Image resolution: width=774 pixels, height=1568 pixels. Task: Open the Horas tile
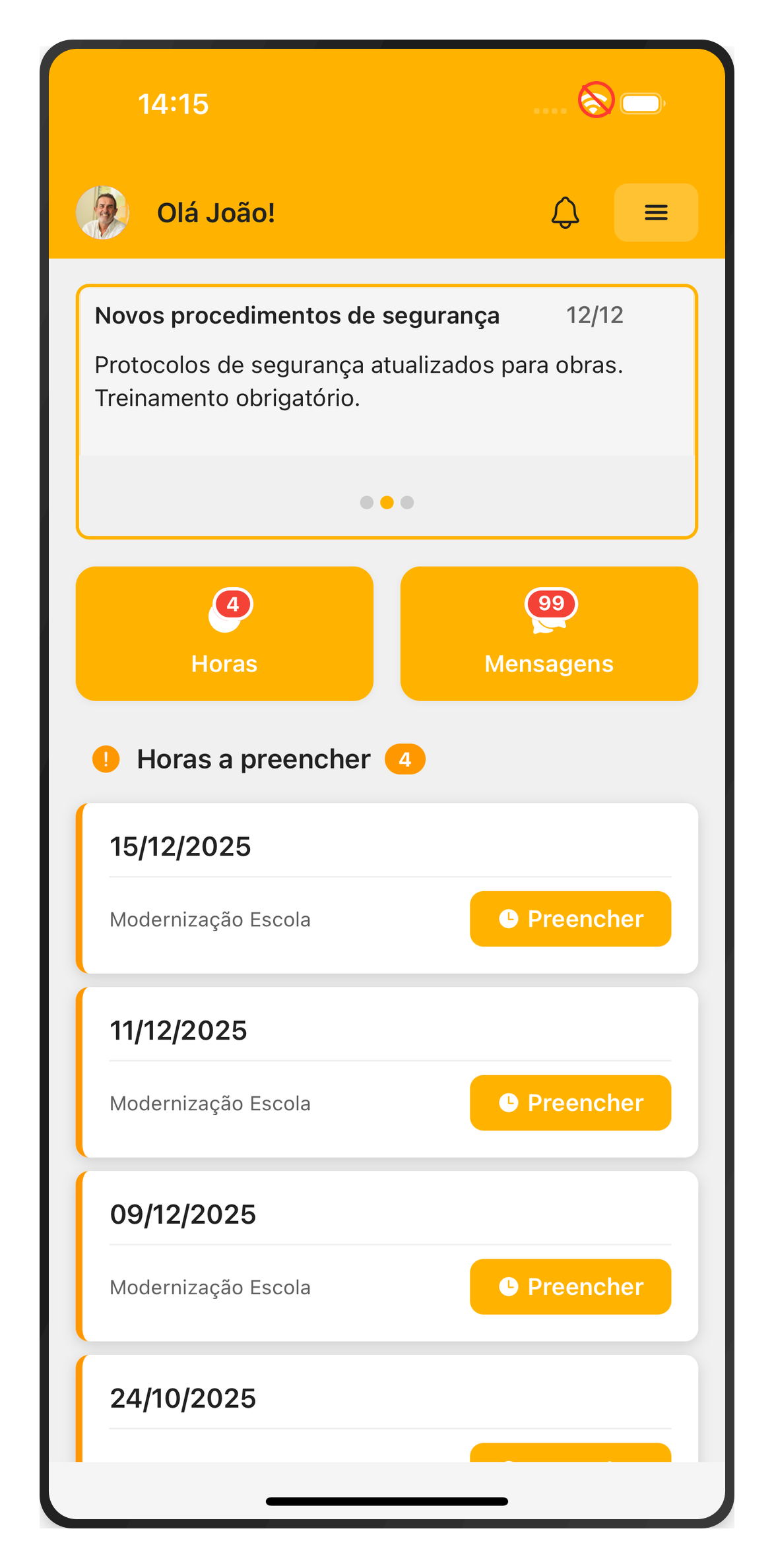(224, 633)
